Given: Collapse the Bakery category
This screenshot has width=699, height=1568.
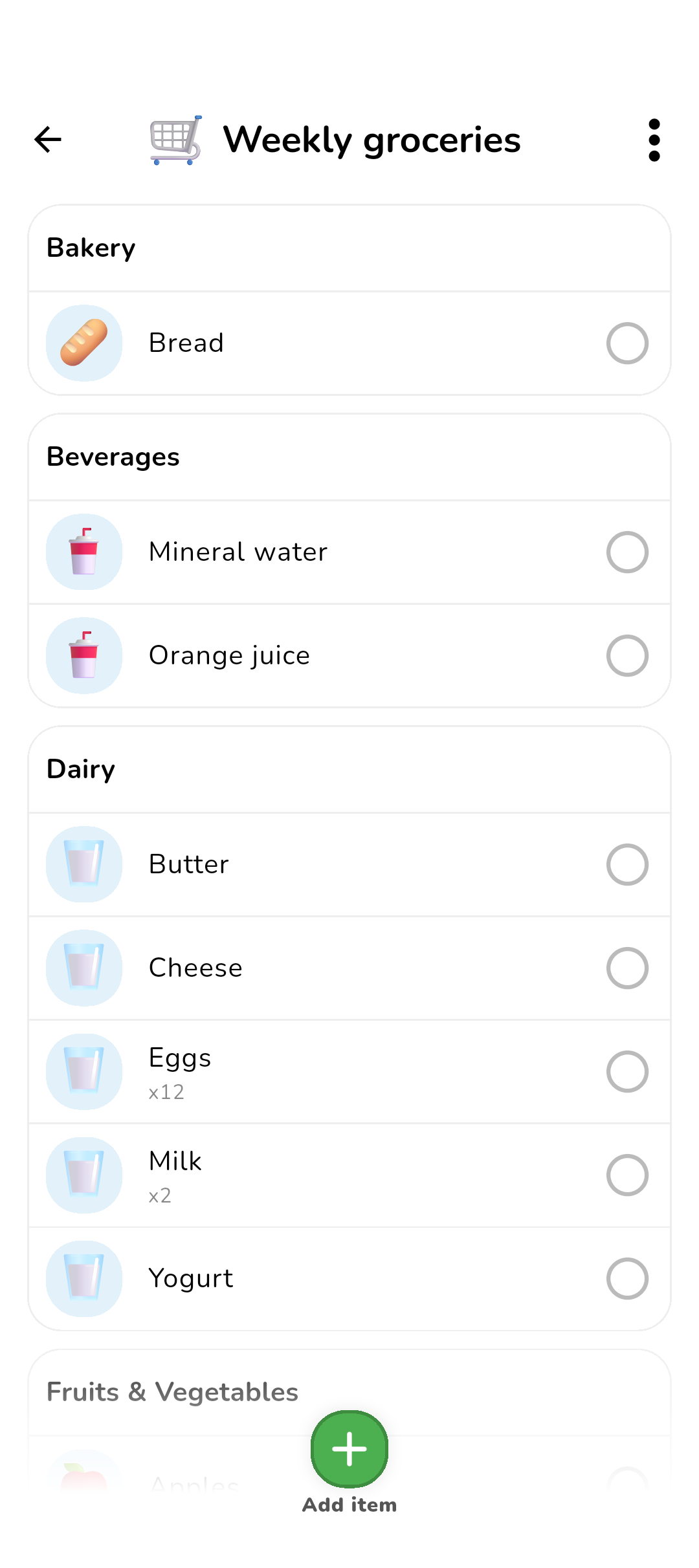Looking at the screenshot, I should click(x=91, y=248).
